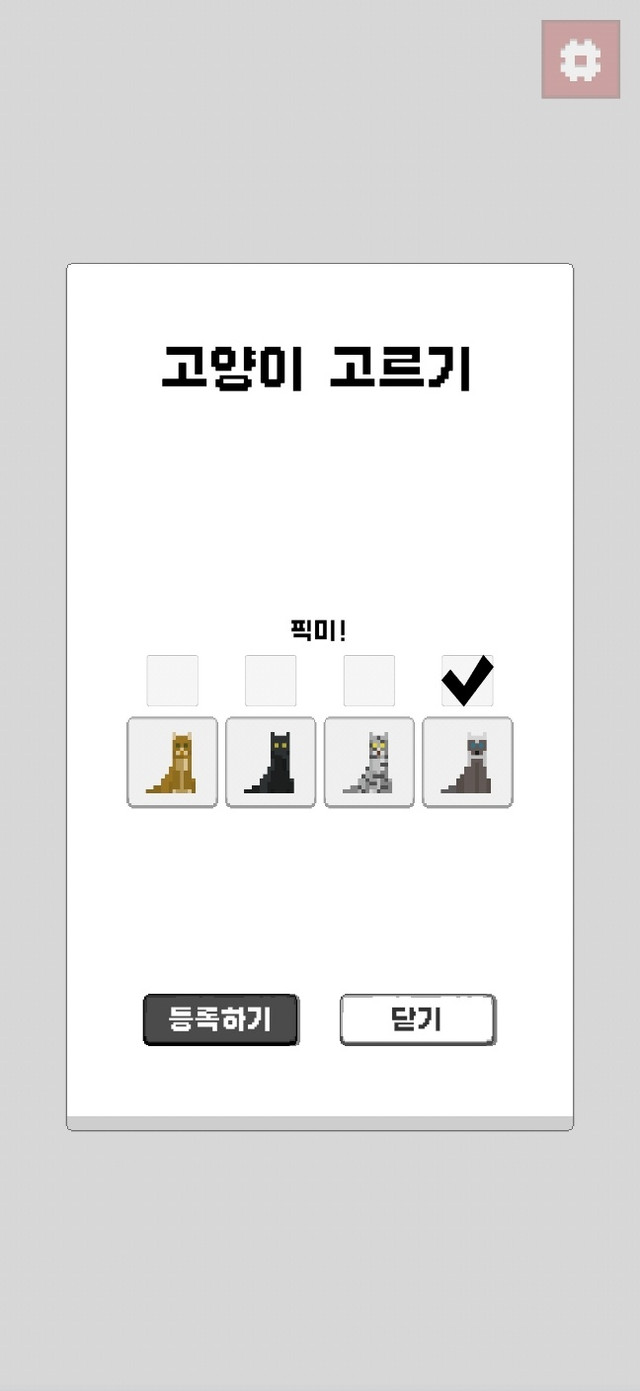The image size is (640, 1391).
Task: Check the box above the black cat
Action: pyautogui.click(x=271, y=680)
